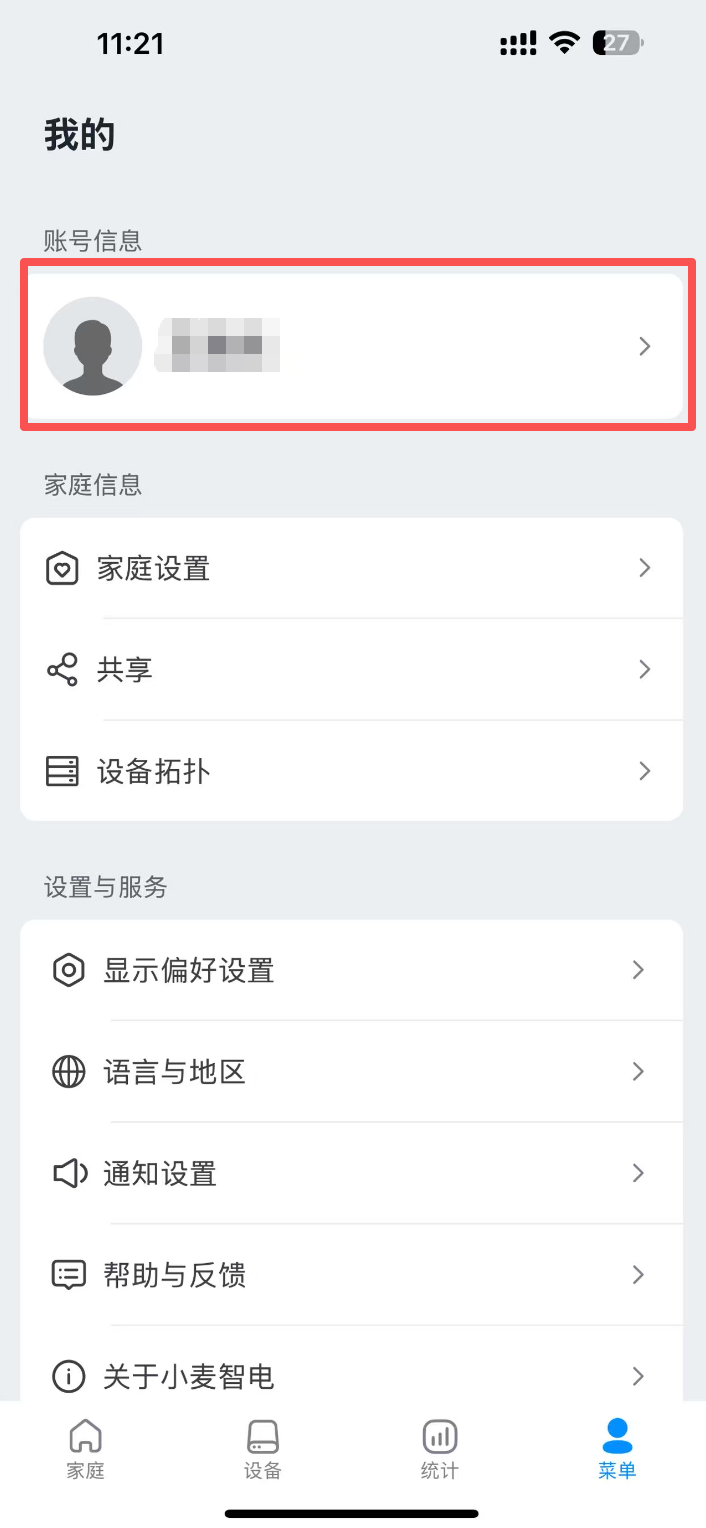Switch to the 设备 tab
The width and height of the screenshot is (706, 1528).
point(263,1449)
